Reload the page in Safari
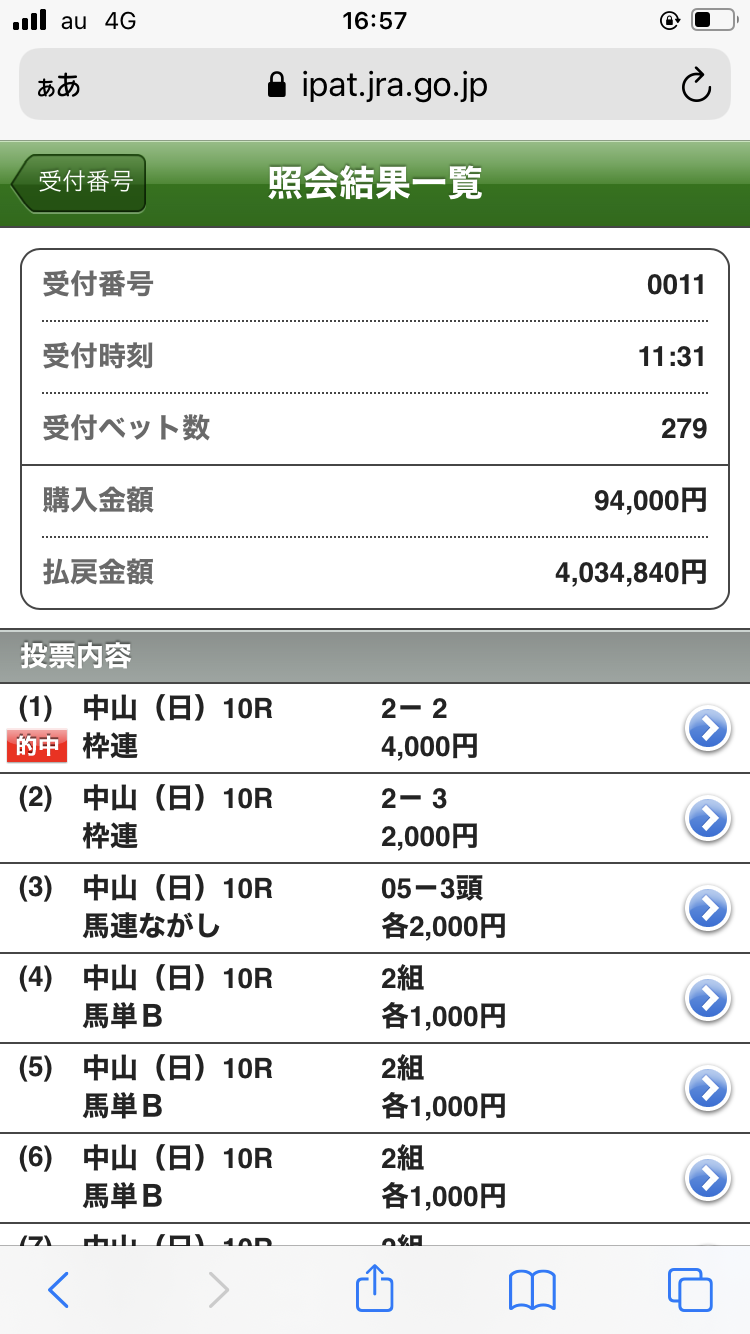Viewport: 750px width, 1334px height. [695, 85]
